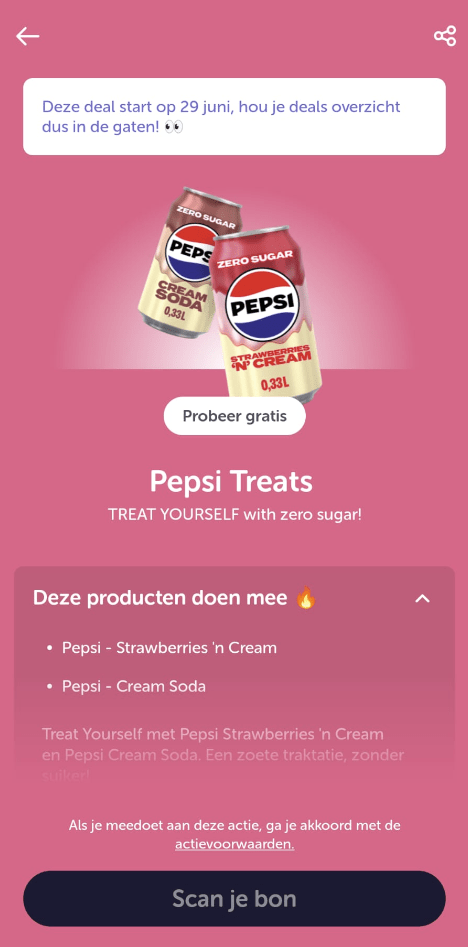Image resolution: width=468 pixels, height=947 pixels.
Task: Tap the 'Scan je bon' button
Action: 234,899
